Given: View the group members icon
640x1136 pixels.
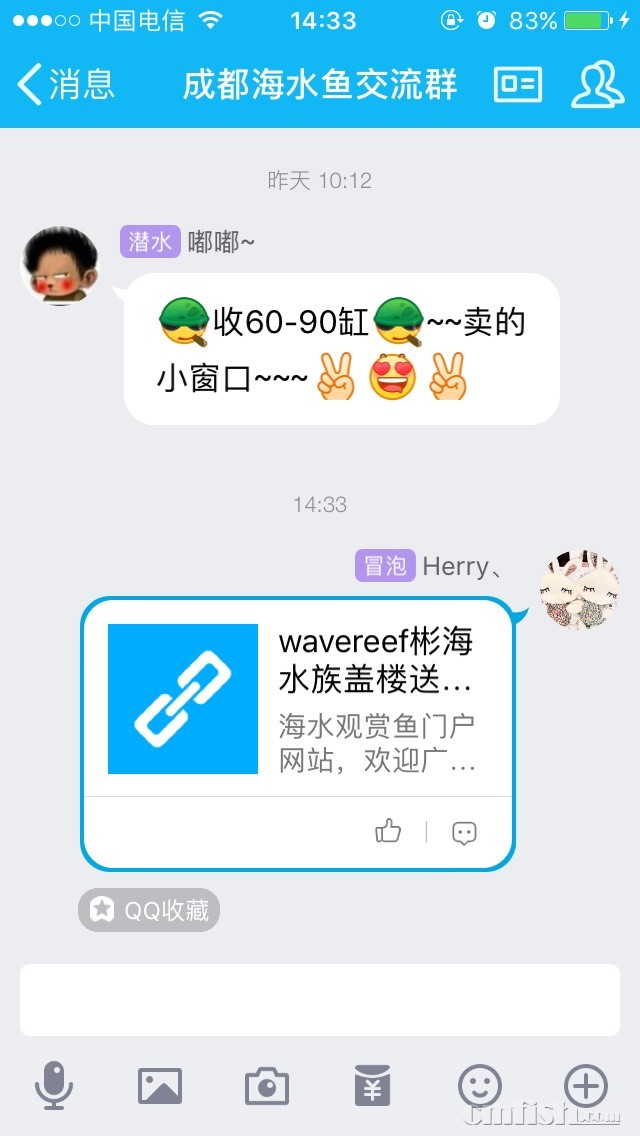Looking at the screenshot, I should point(597,85).
